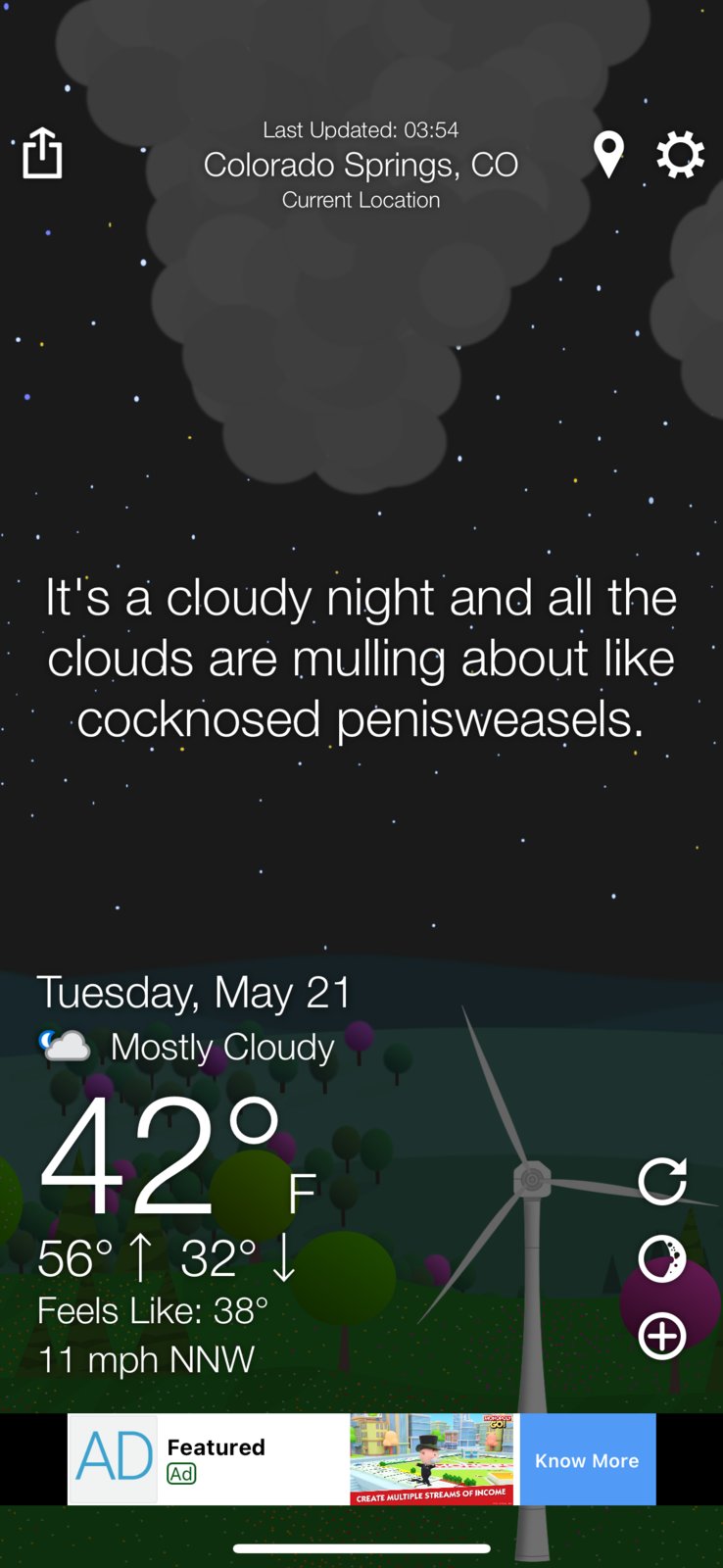Tap the plus circle for more details
Screen dimensions: 723x1568
pos(662,1336)
